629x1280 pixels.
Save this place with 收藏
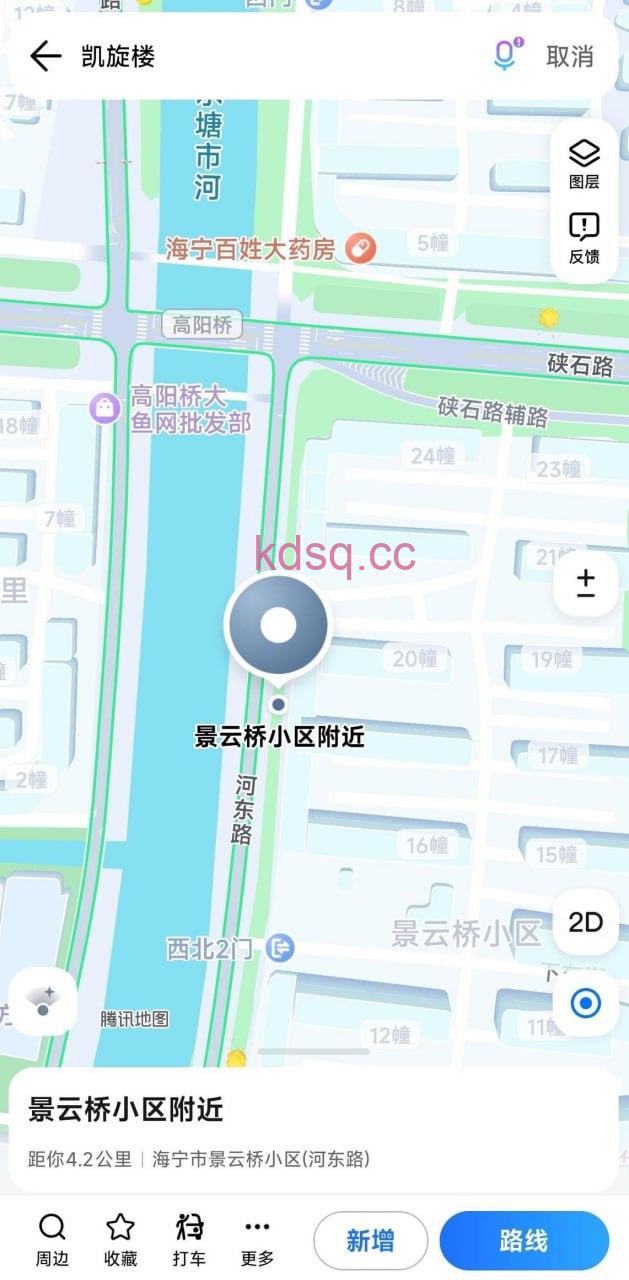(x=120, y=1240)
